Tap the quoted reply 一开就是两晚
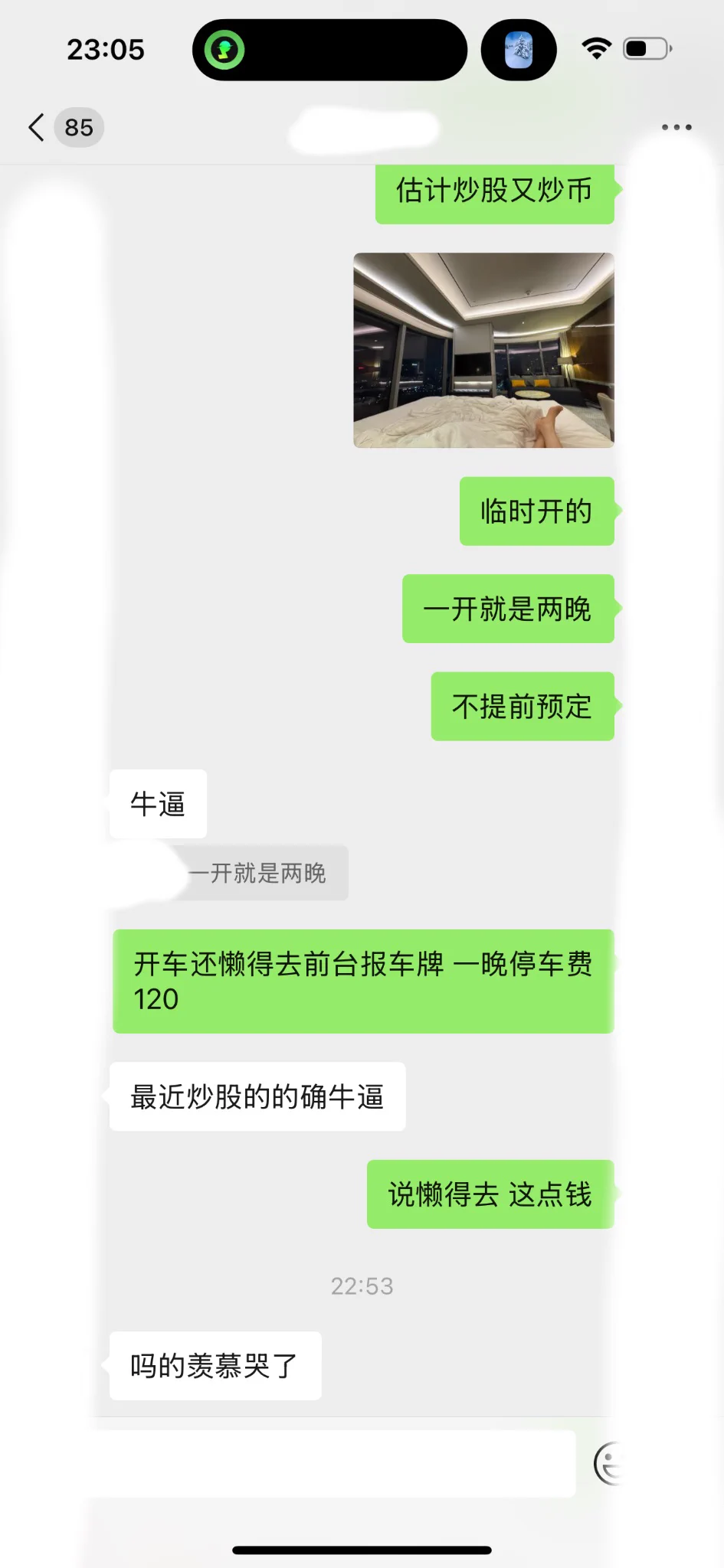 coord(257,873)
